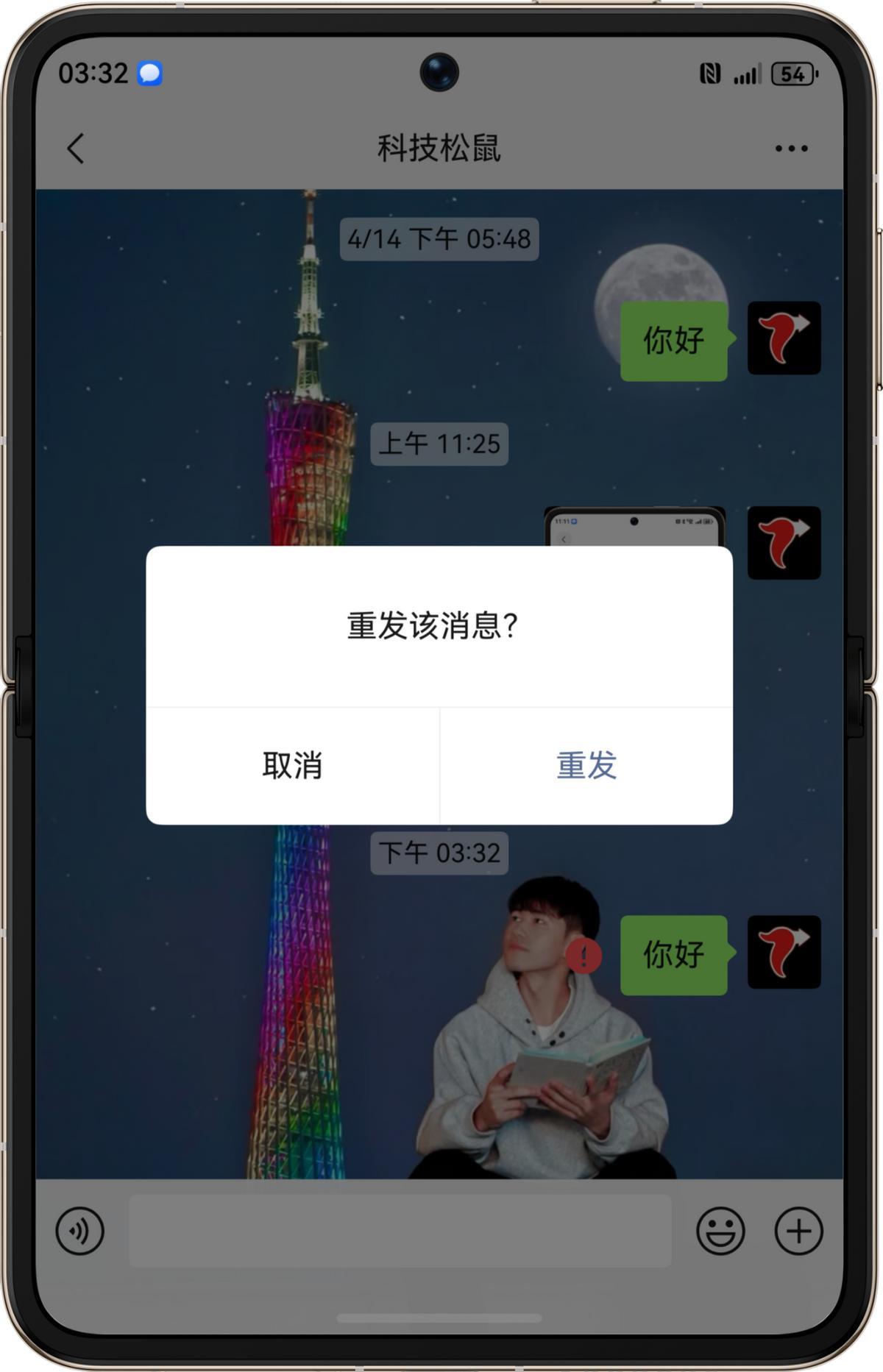Tap the red failed-send exclamation icon

click(x=584, y=956)
